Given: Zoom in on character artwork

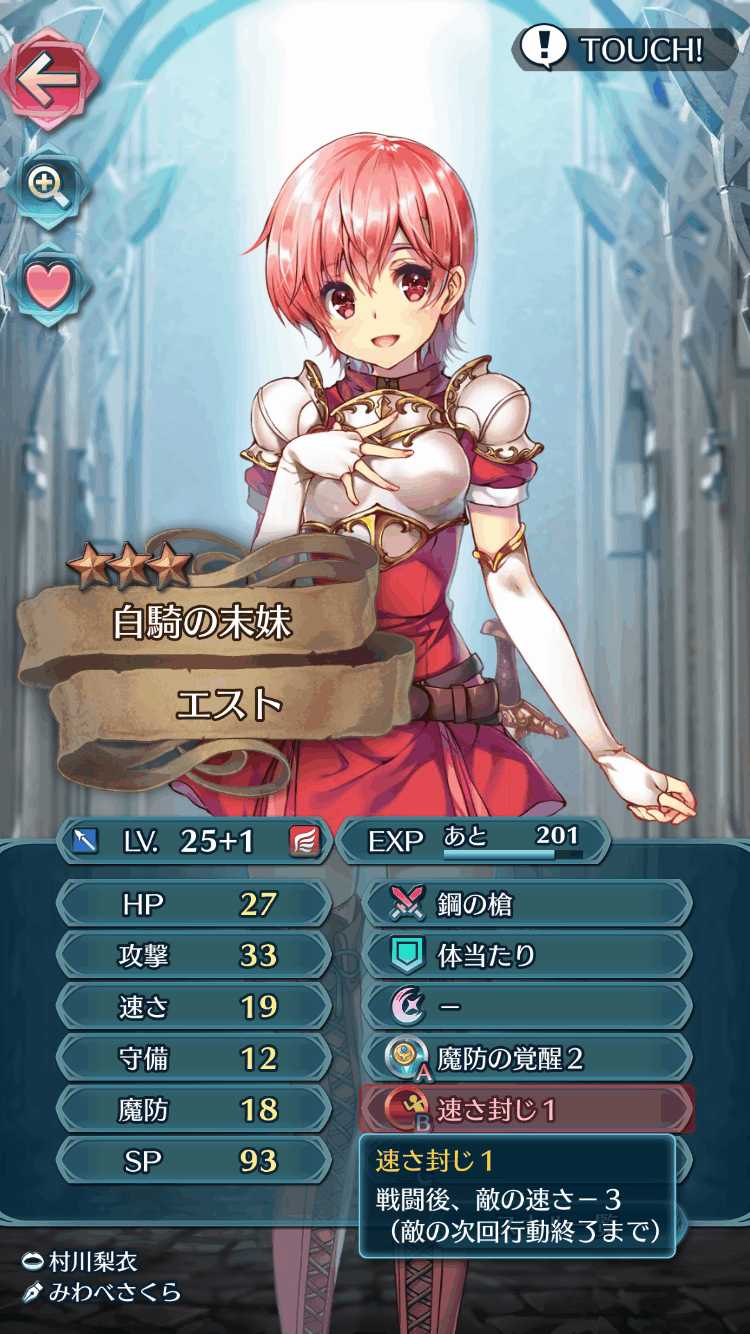Looking at the screenshot, I should (48, 186).
